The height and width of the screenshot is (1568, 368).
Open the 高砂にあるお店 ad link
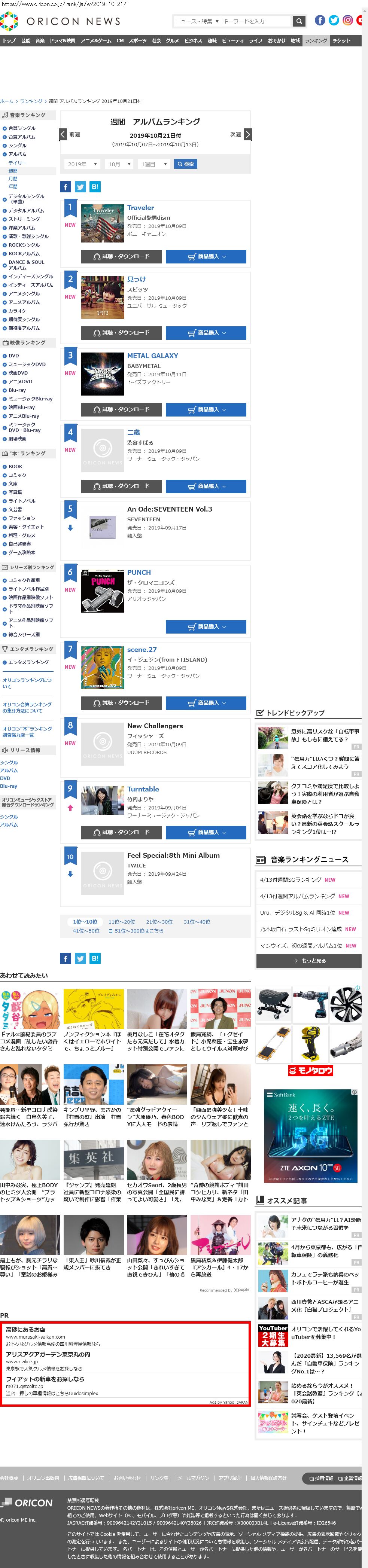25,1330
